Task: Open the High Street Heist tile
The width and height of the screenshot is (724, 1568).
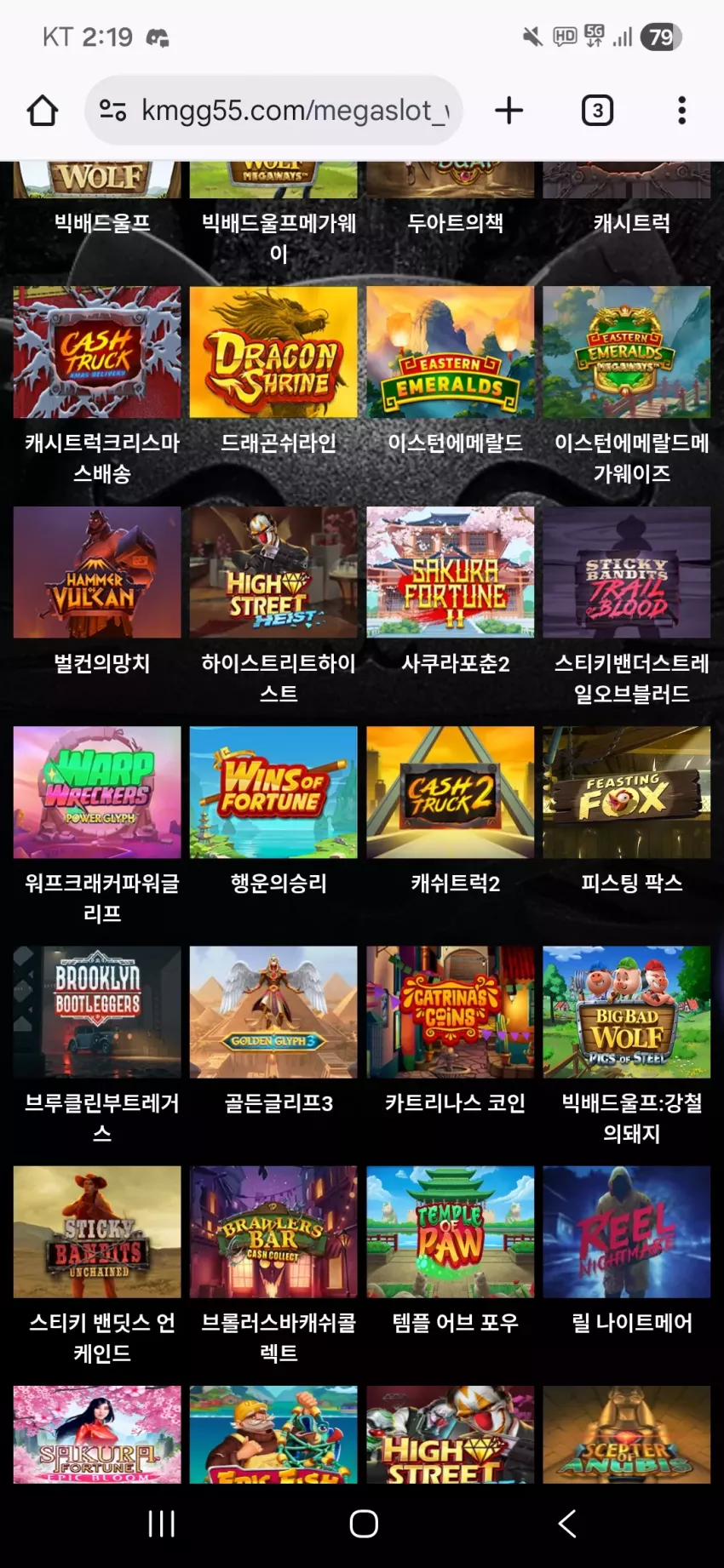Action: (x=273, y=572)
